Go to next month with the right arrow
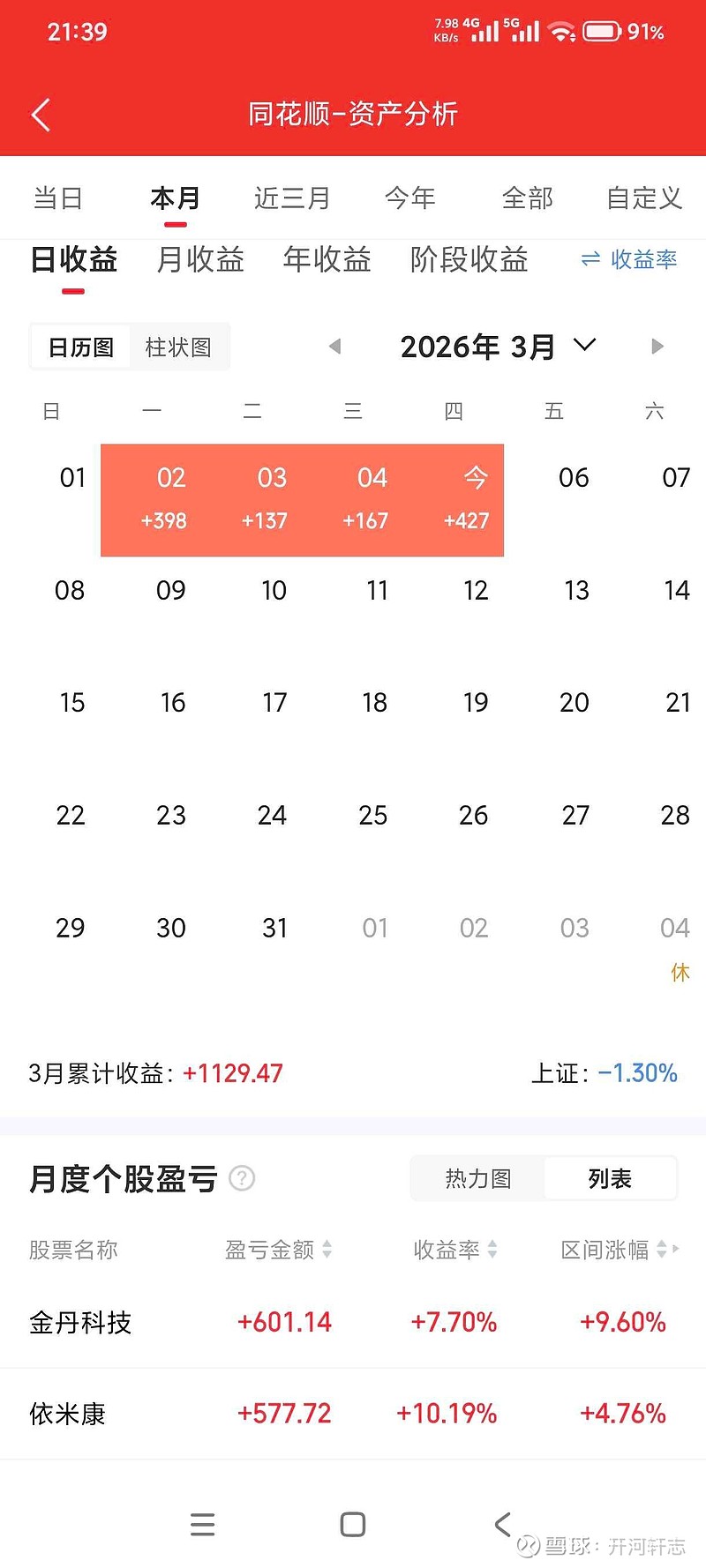 [657, 347]
